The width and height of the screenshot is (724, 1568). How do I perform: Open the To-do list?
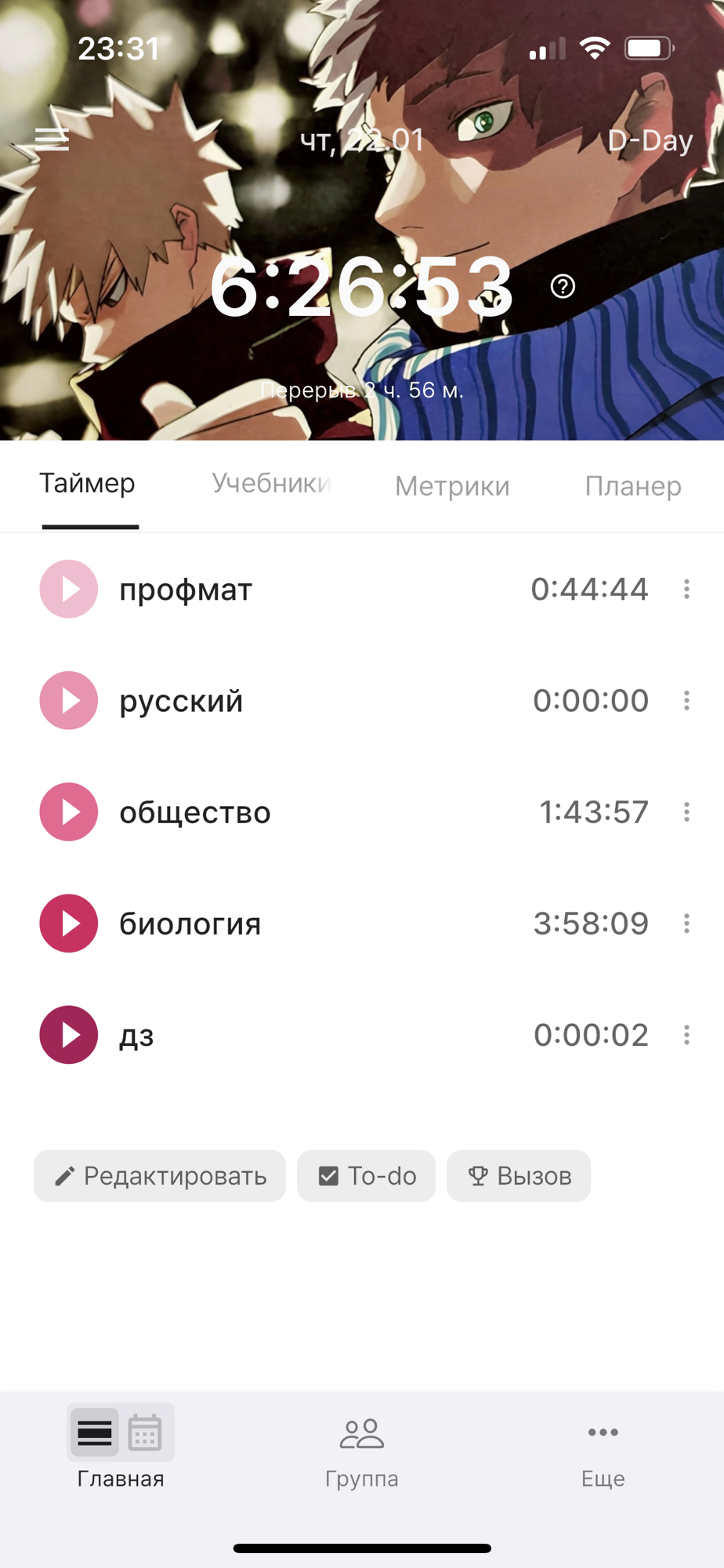pos(366,1176)
